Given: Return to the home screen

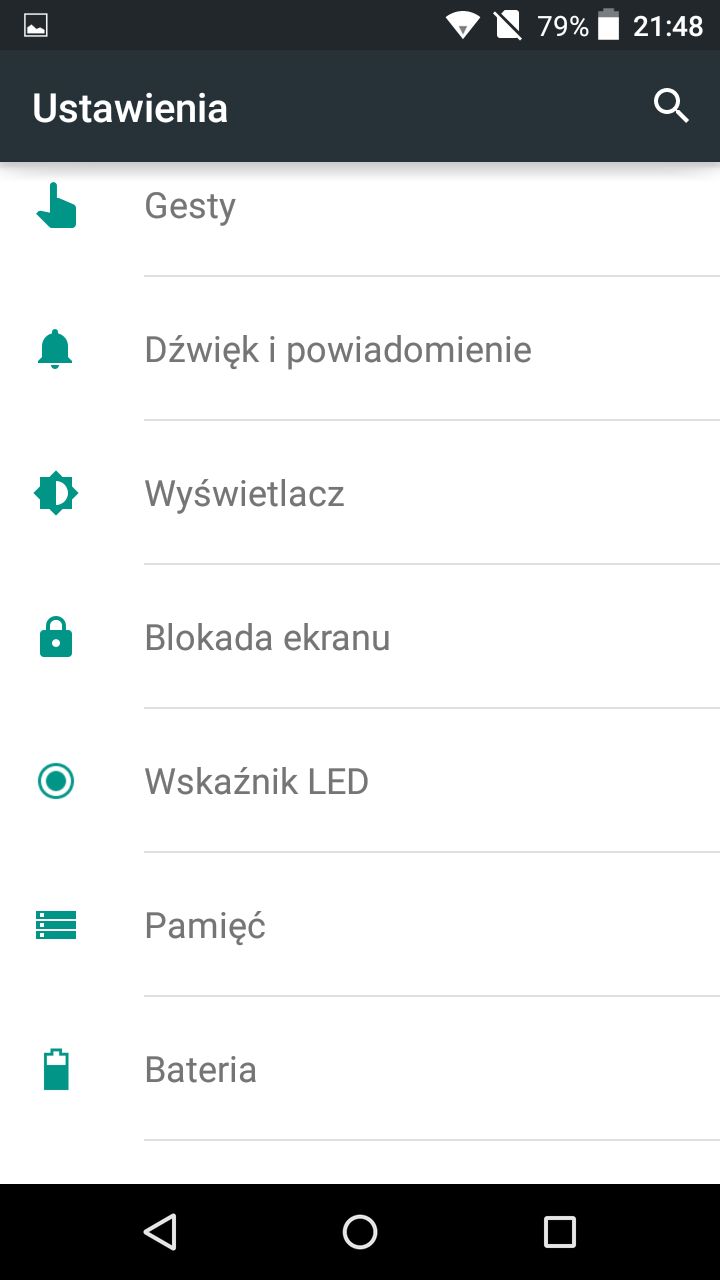Looking at the screenshot, I should point(360,1232).
